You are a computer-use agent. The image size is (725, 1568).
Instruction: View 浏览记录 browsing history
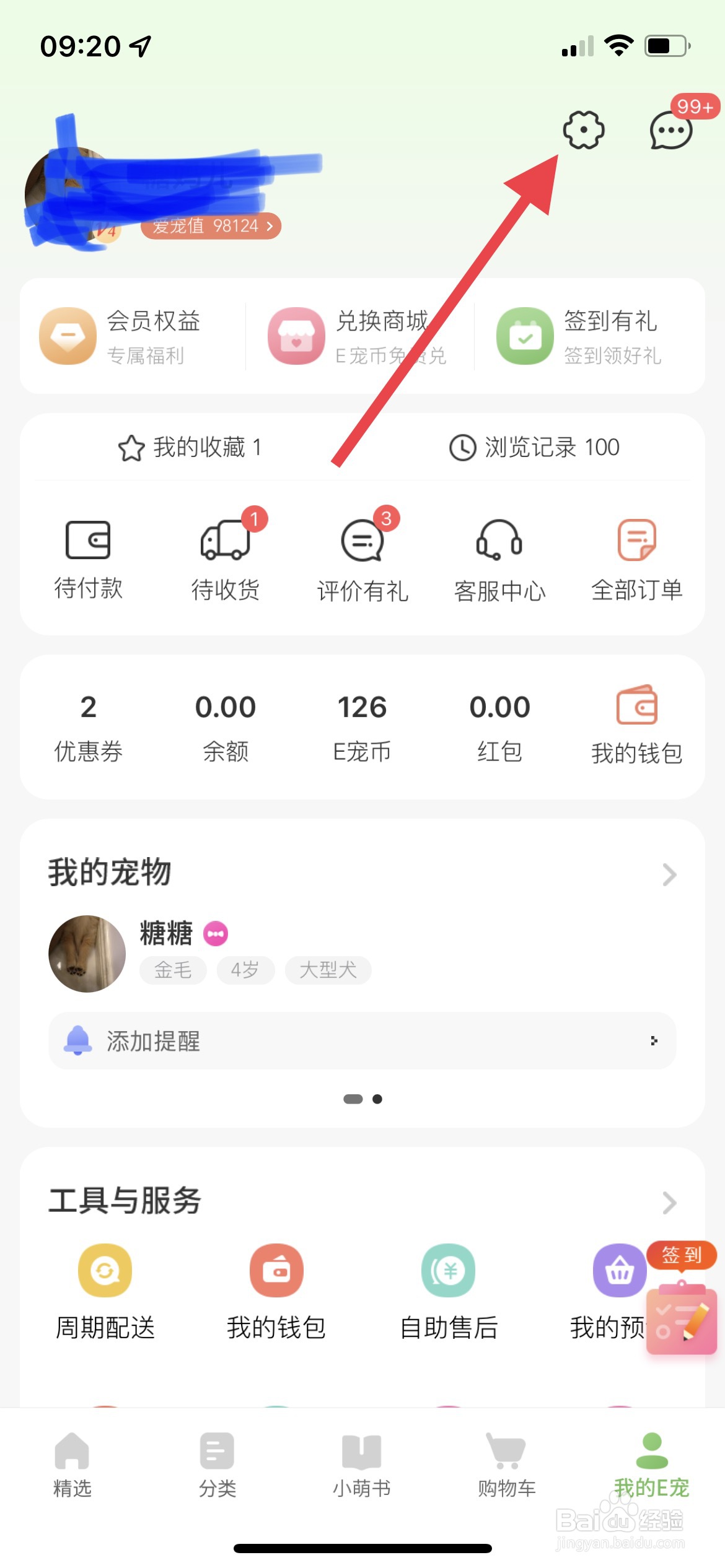click(534, 447)
